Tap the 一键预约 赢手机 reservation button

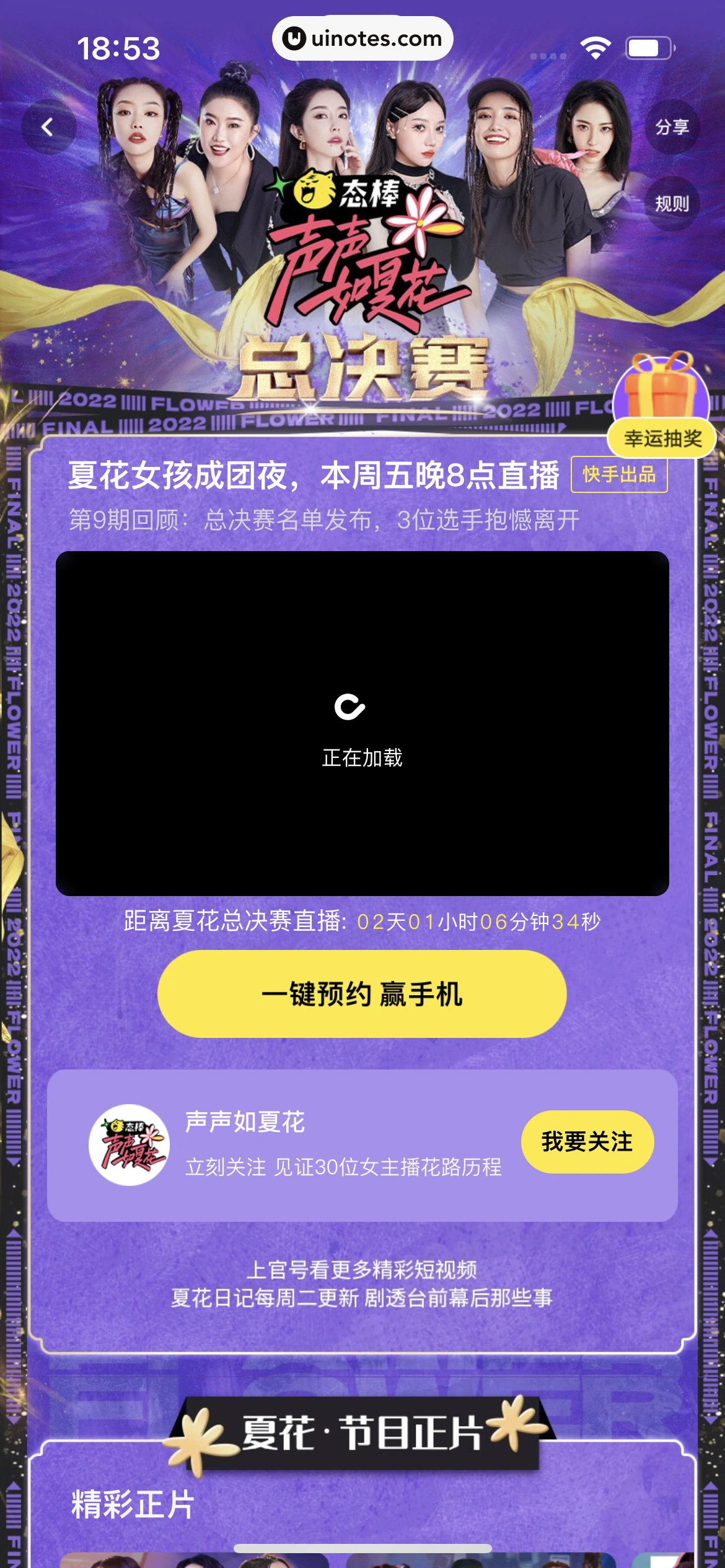pyautogui.click(x=362, y=994)
